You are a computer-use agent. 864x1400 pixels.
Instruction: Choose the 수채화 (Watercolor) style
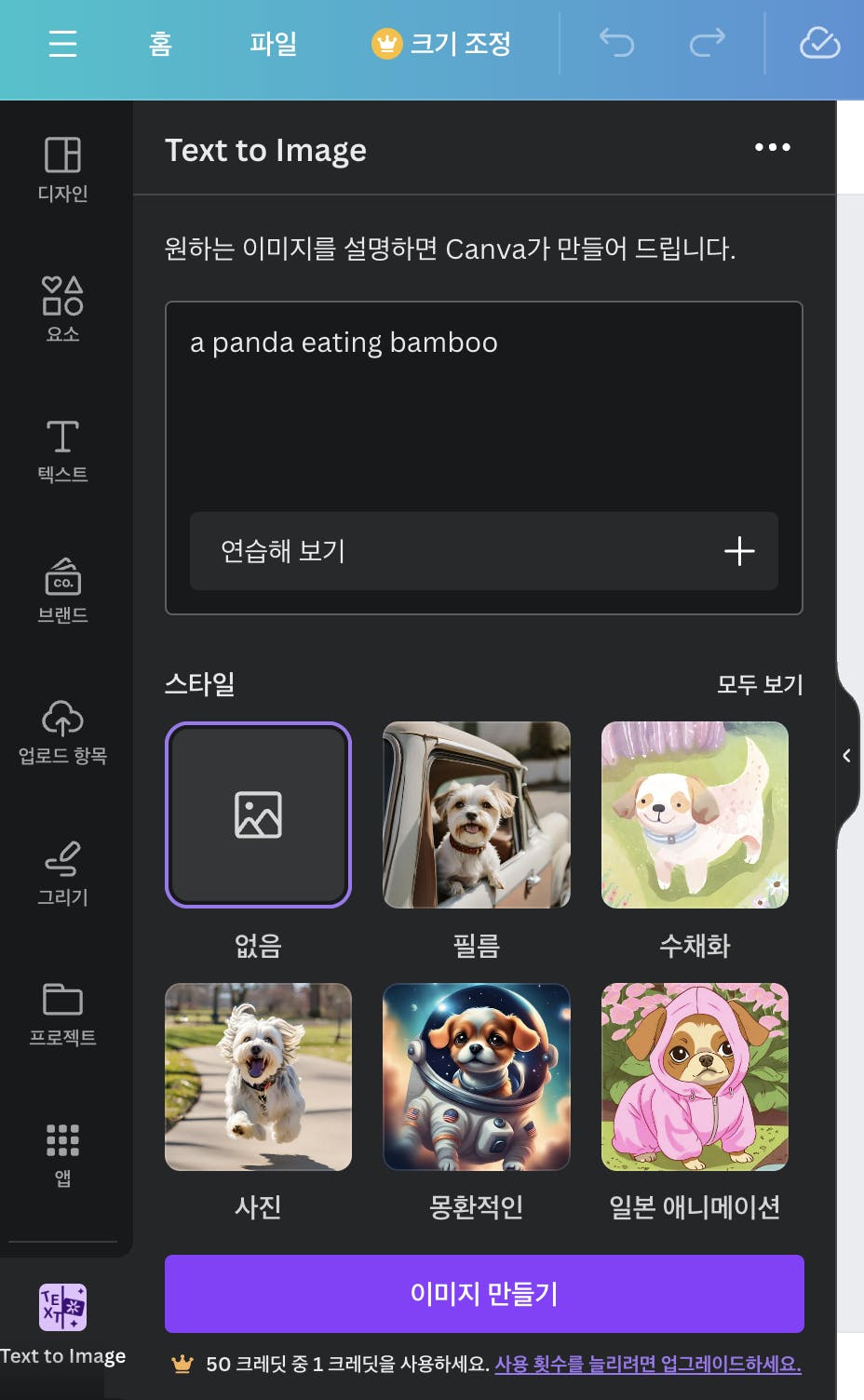click(695, 814)
